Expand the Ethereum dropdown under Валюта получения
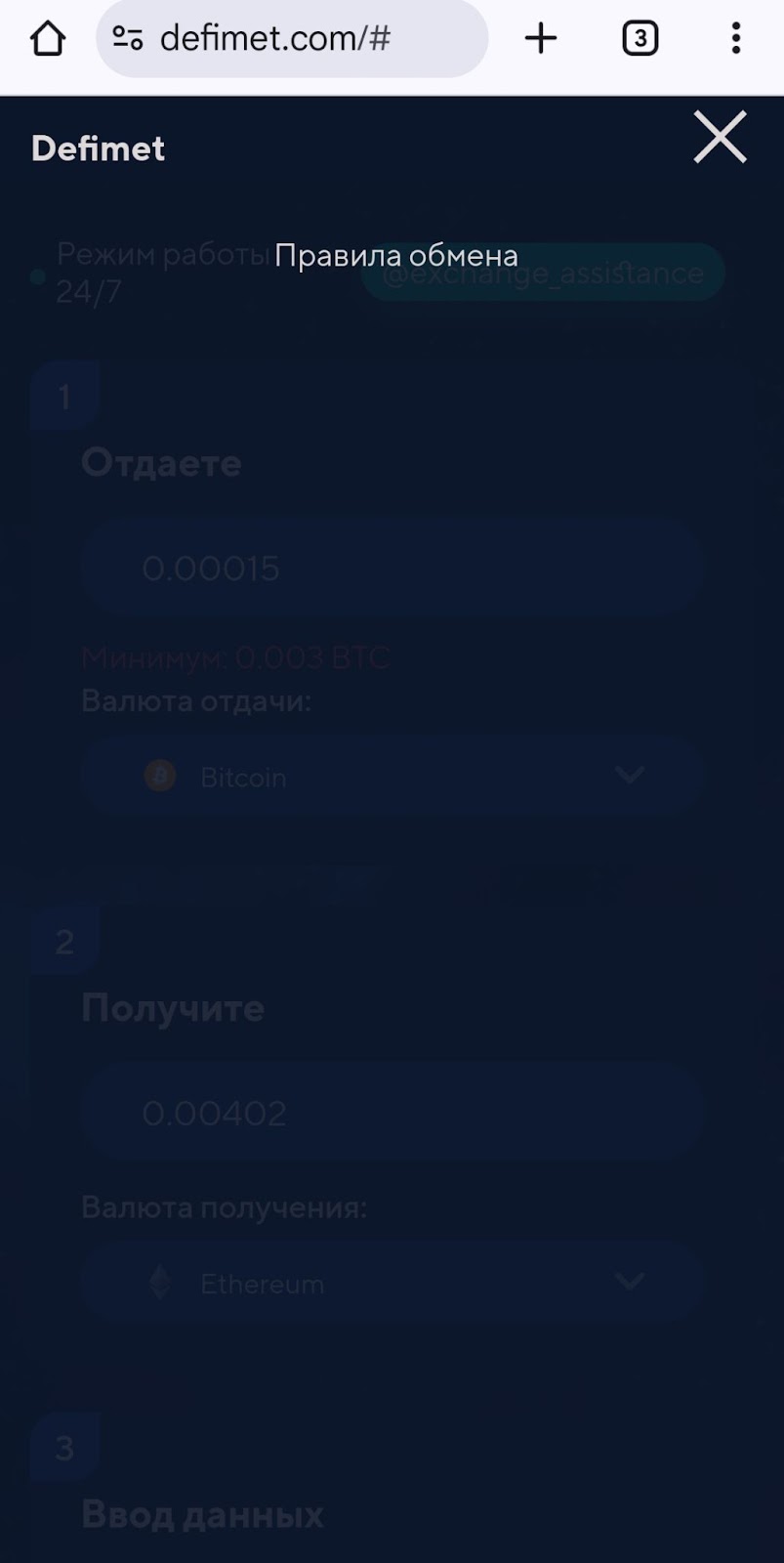This screenshot has height=1563, width=784. click(x=391, y=1281)
